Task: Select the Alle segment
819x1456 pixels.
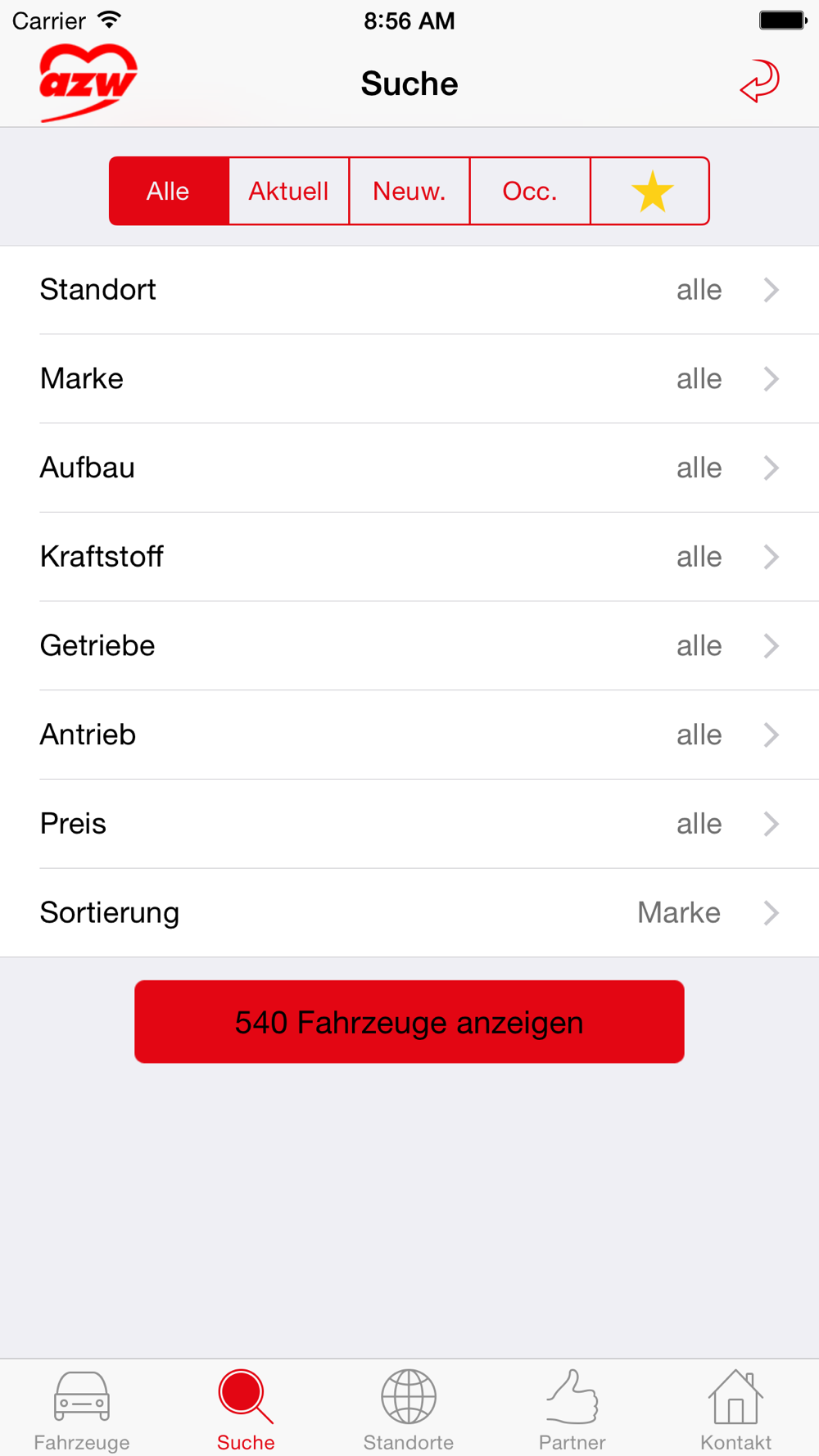Action: coord(169,191)
